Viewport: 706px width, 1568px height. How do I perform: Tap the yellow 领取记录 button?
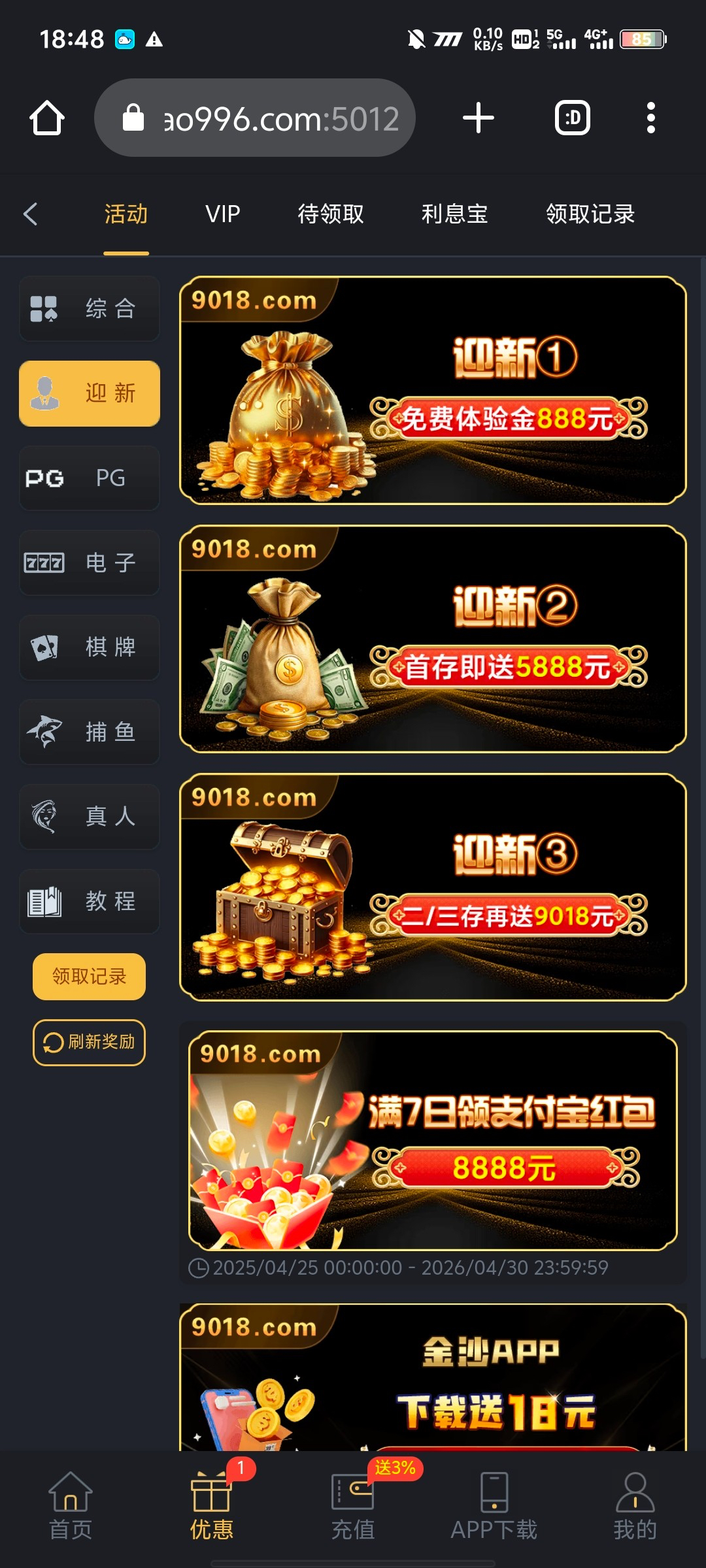pos(90,977)
